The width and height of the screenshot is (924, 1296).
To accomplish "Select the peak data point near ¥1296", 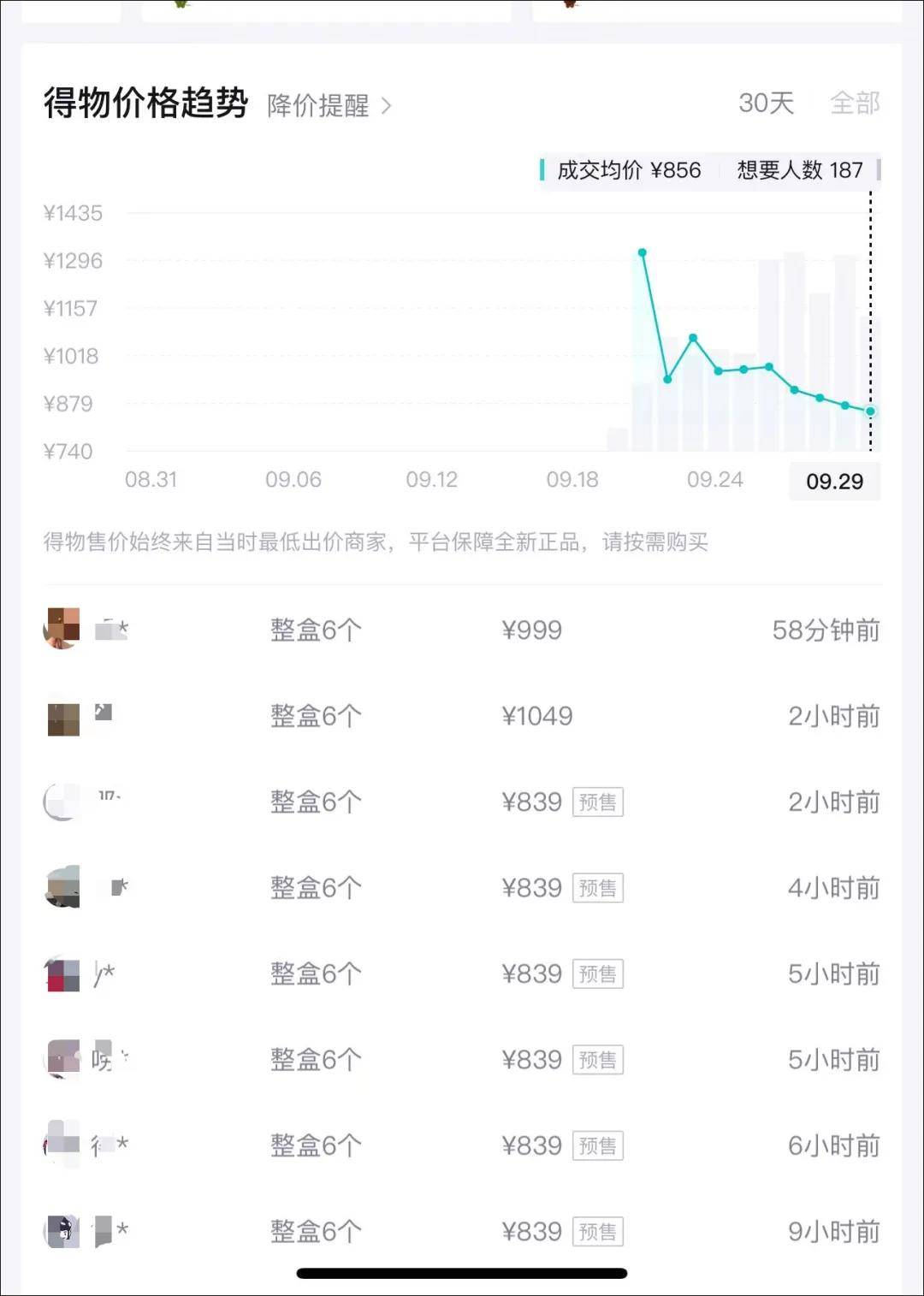I will pyautogui.click(x=643, y=252).
